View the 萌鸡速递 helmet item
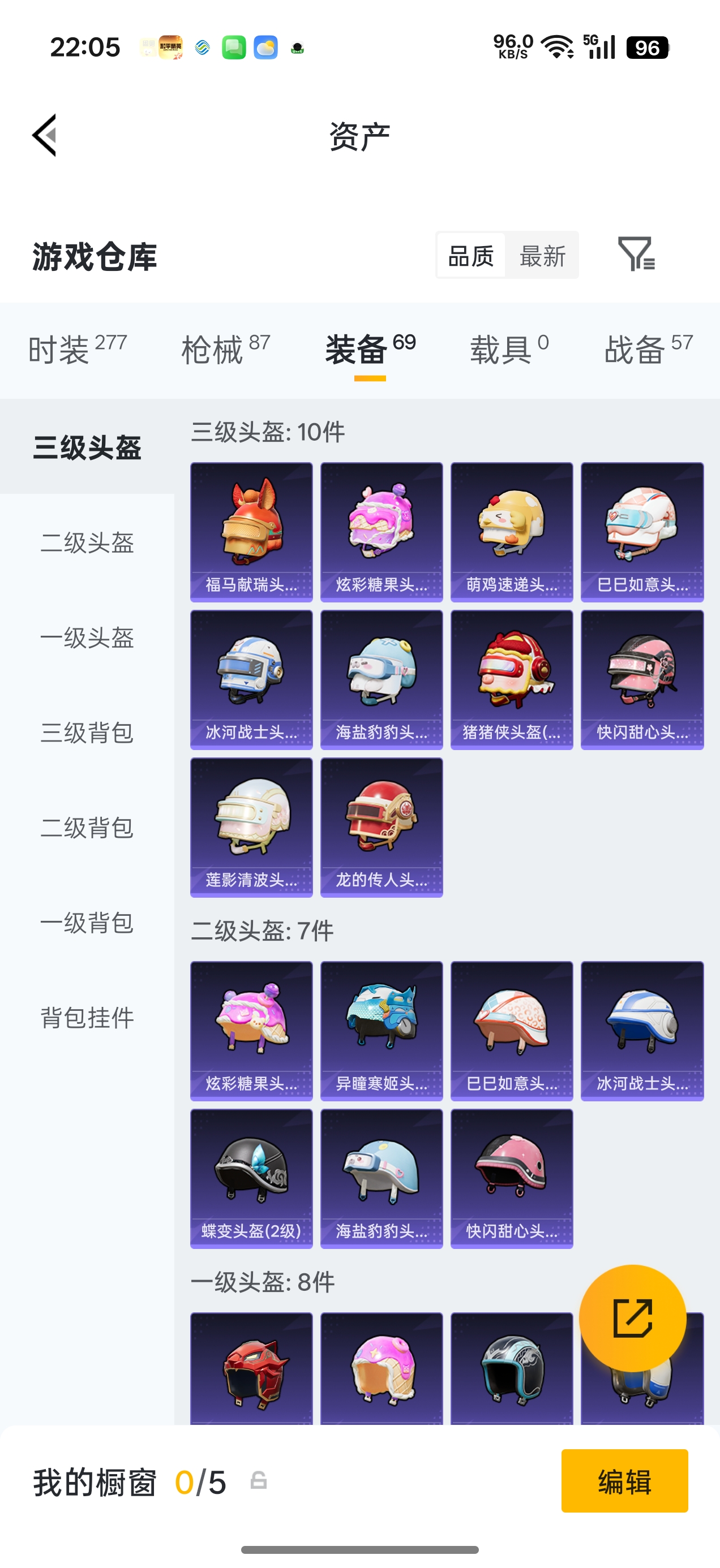720x1568 pixels. click(512, 531)
